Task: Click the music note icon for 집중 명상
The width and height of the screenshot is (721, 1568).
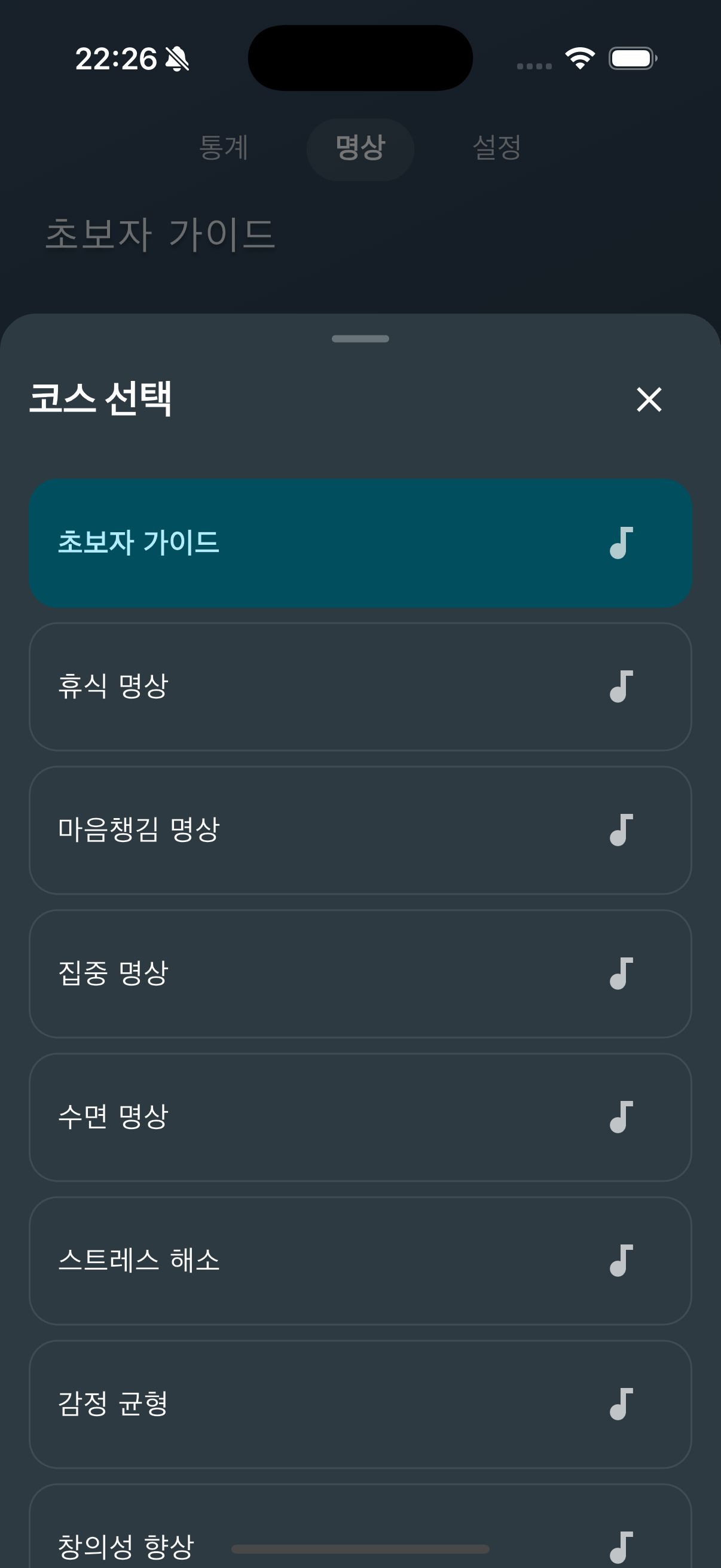Action: (x=620, y=974)
